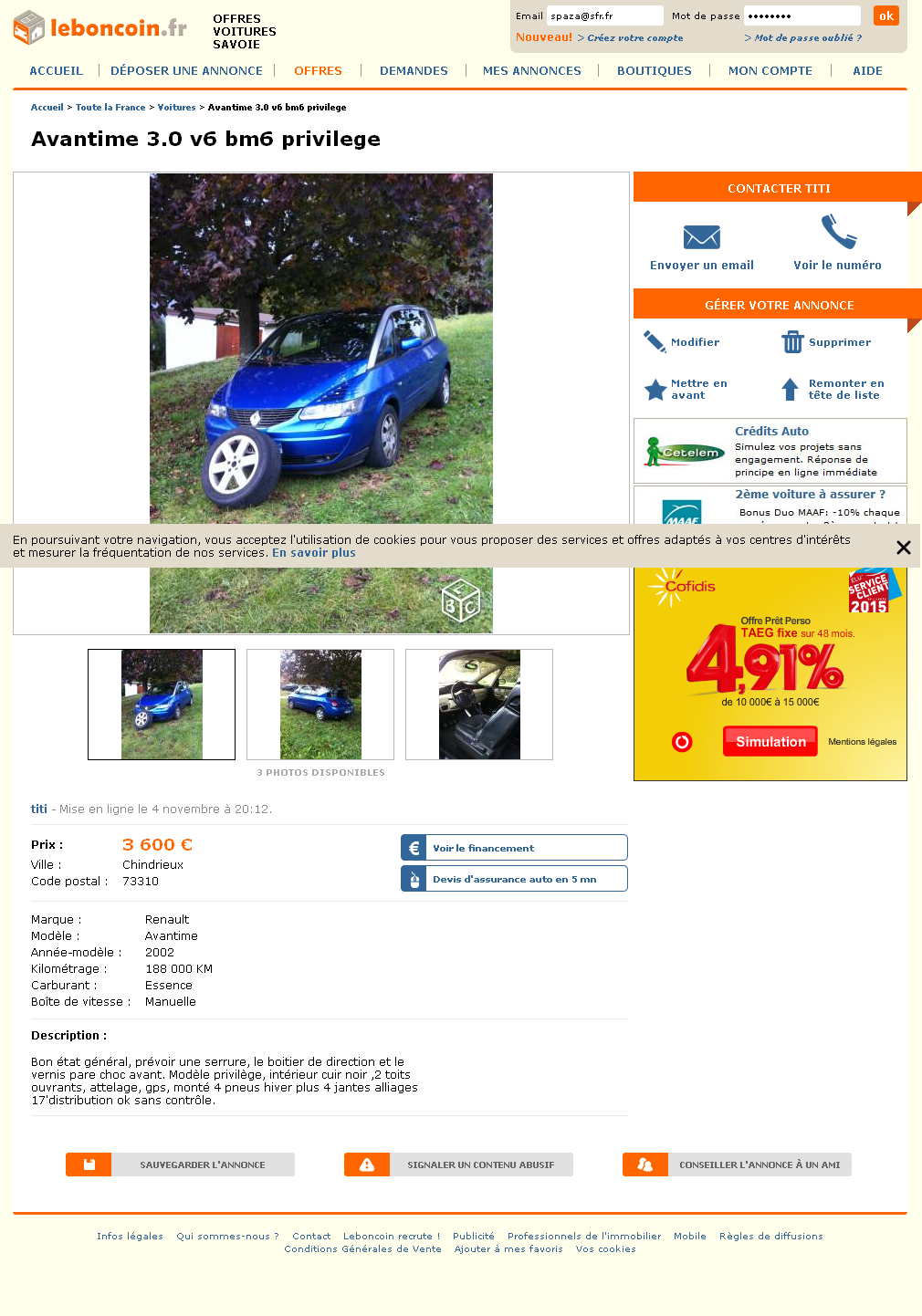
Task: Tap the ok login button
Action: [x=885, y=16]
